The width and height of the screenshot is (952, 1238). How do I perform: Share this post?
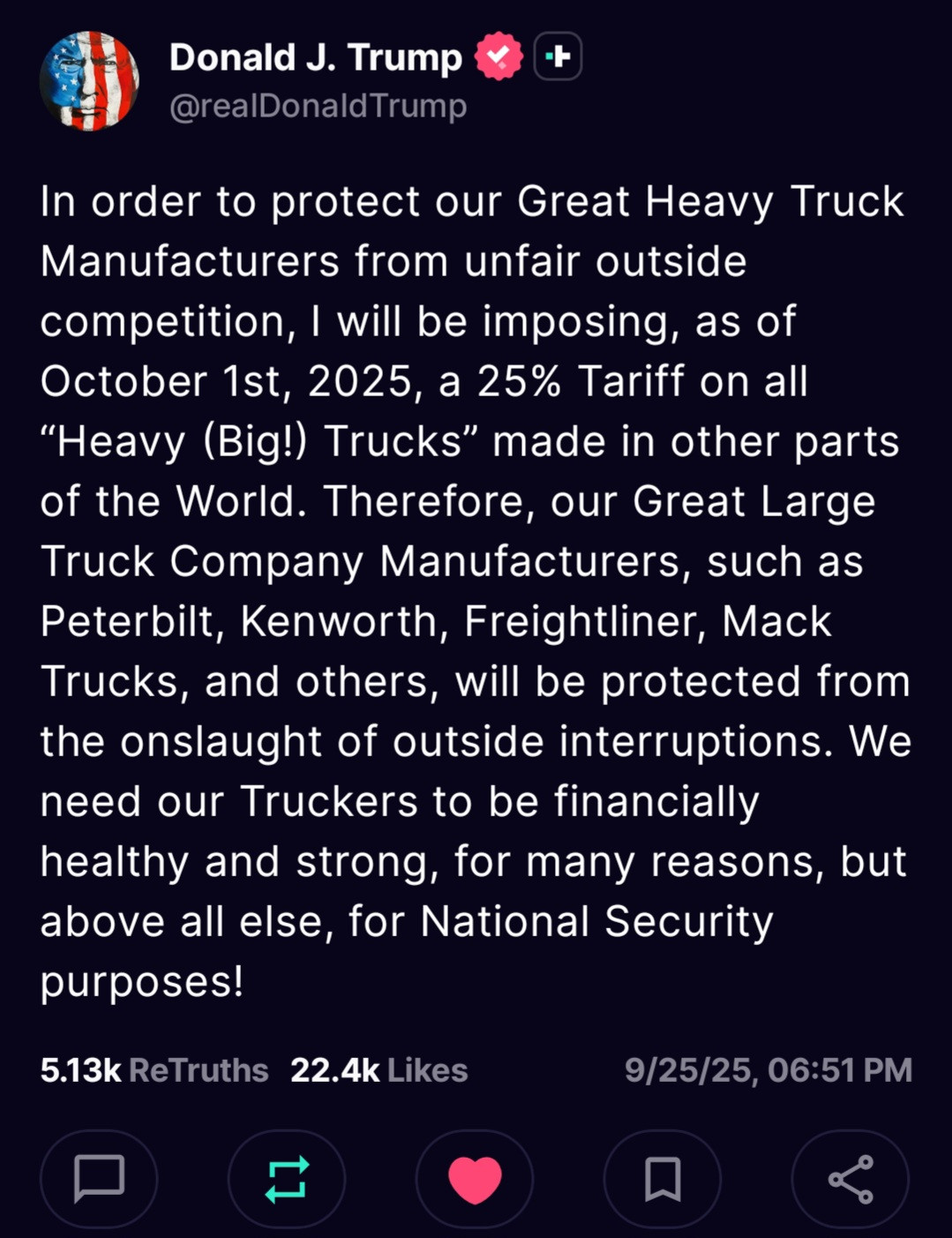[x=851, y=1179]
